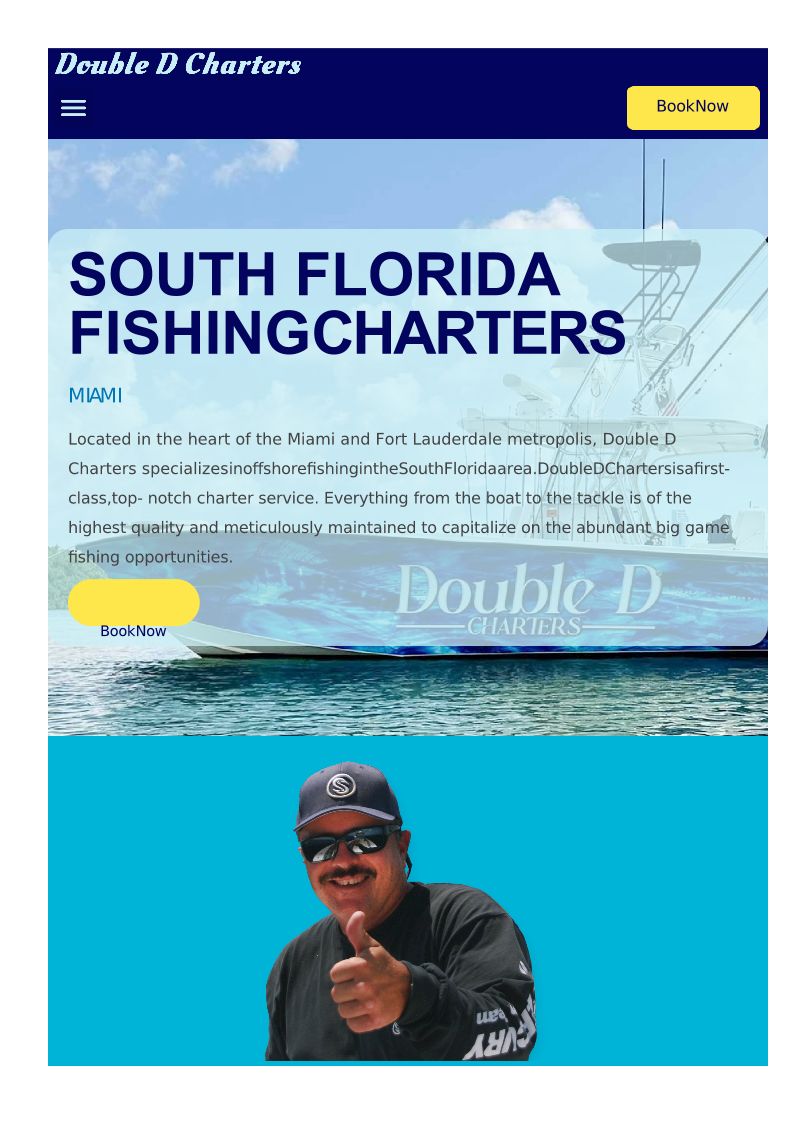Open the hamburger navigation menu

click(73, 108)
